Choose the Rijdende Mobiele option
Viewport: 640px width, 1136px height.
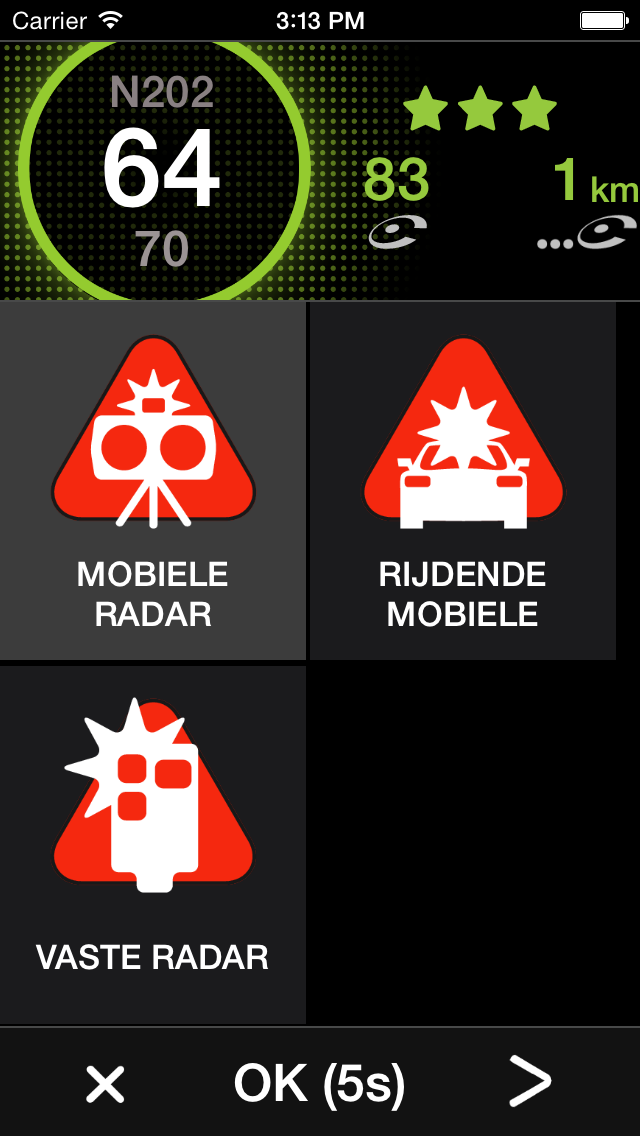click(x=462, y=481)
